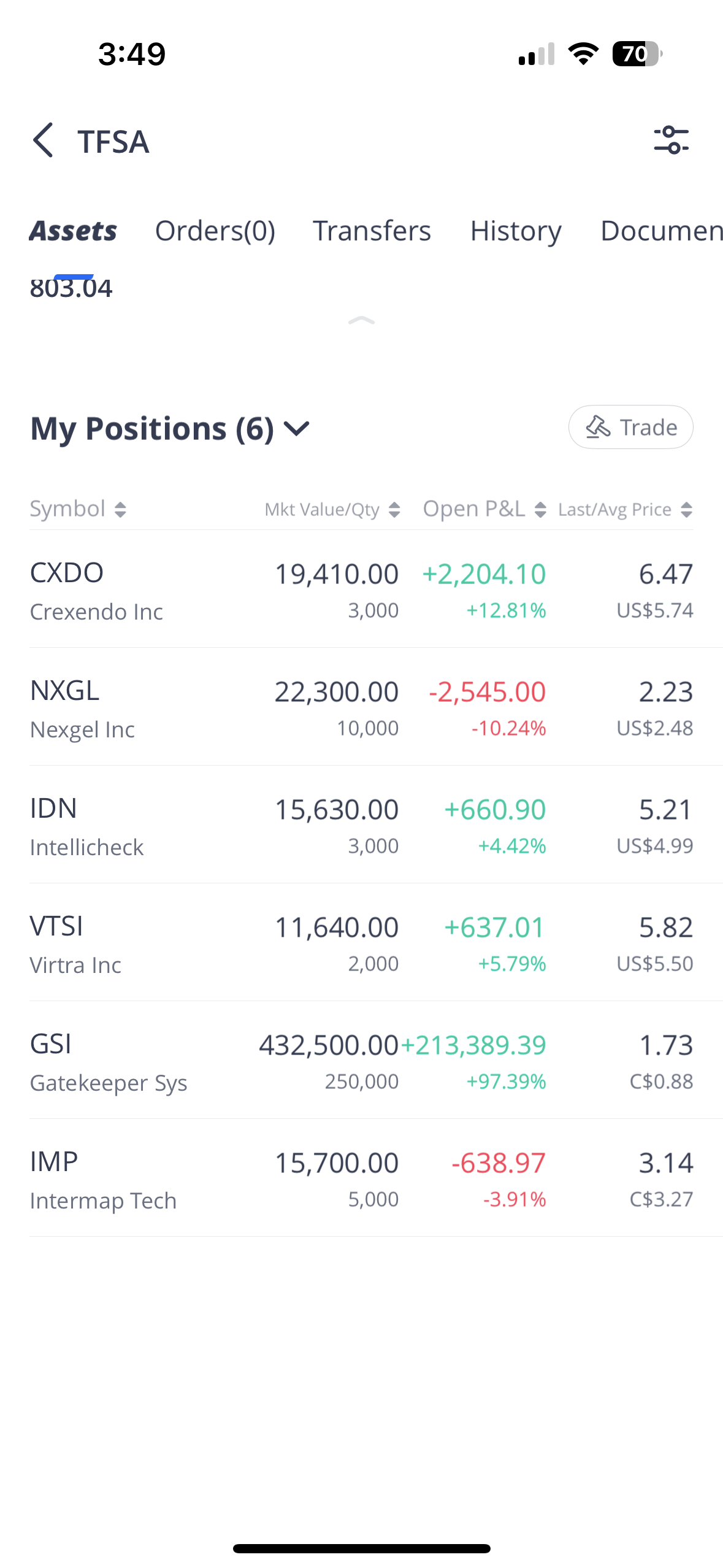Open the NXGL Nexgel Inc position

[x=361, y=708]
